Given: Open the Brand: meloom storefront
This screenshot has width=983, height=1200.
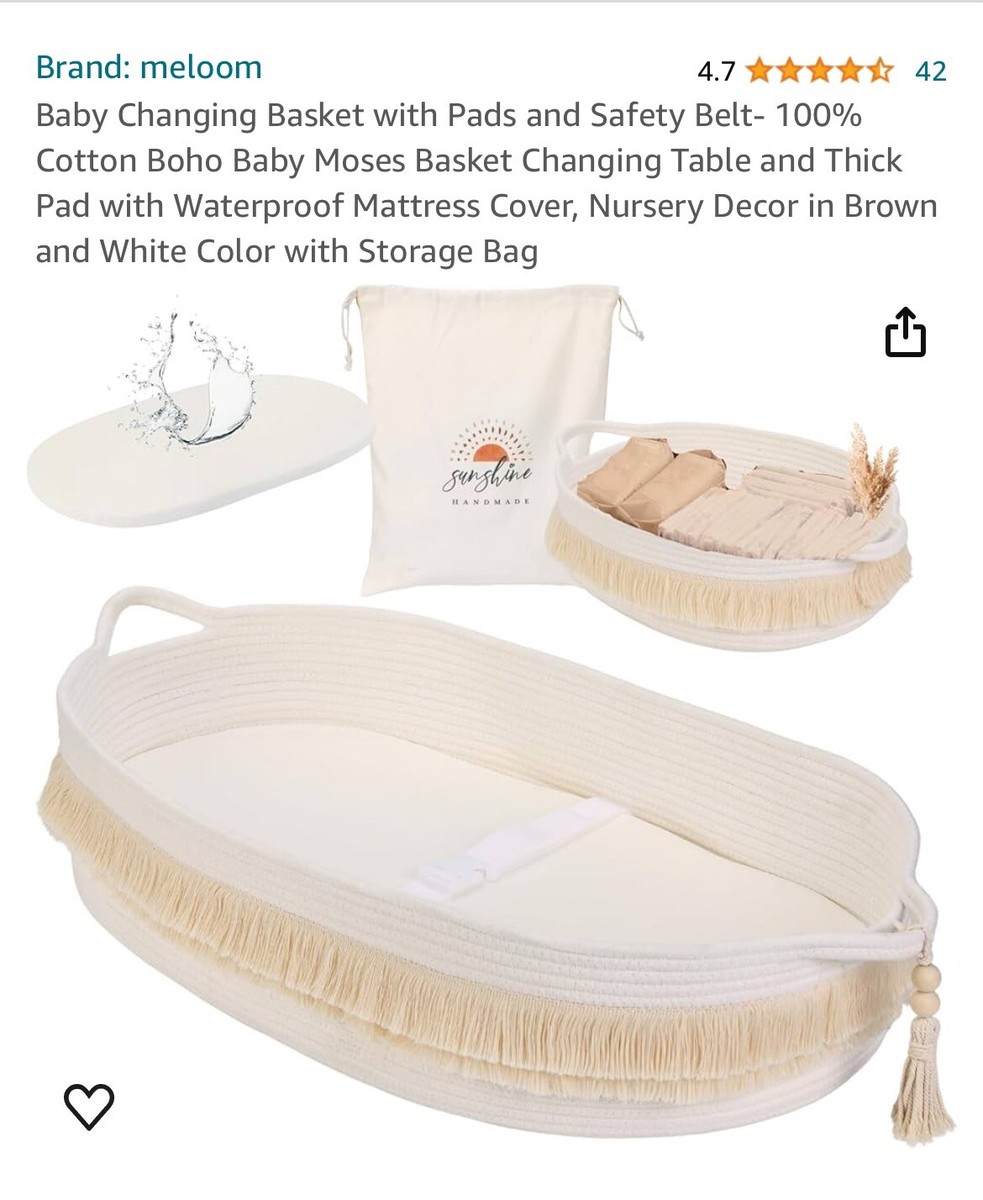Looking at the screenshot, I should coord(150,66).
